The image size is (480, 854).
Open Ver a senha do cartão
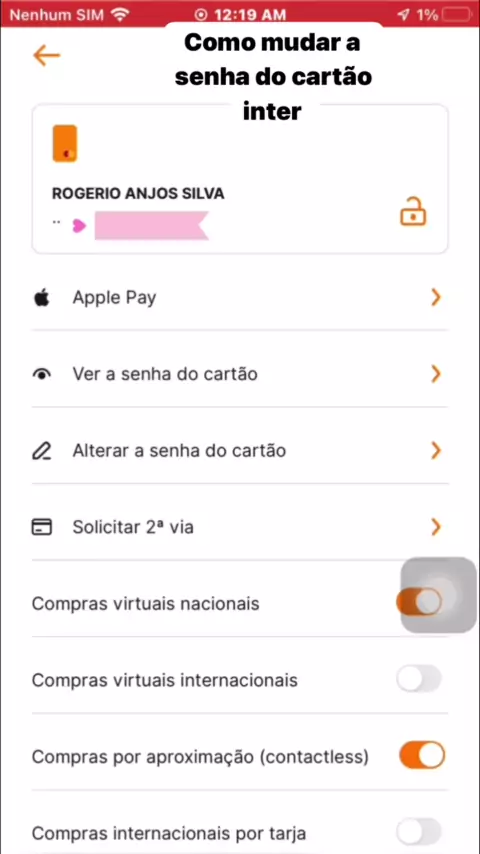pos(240,374)
